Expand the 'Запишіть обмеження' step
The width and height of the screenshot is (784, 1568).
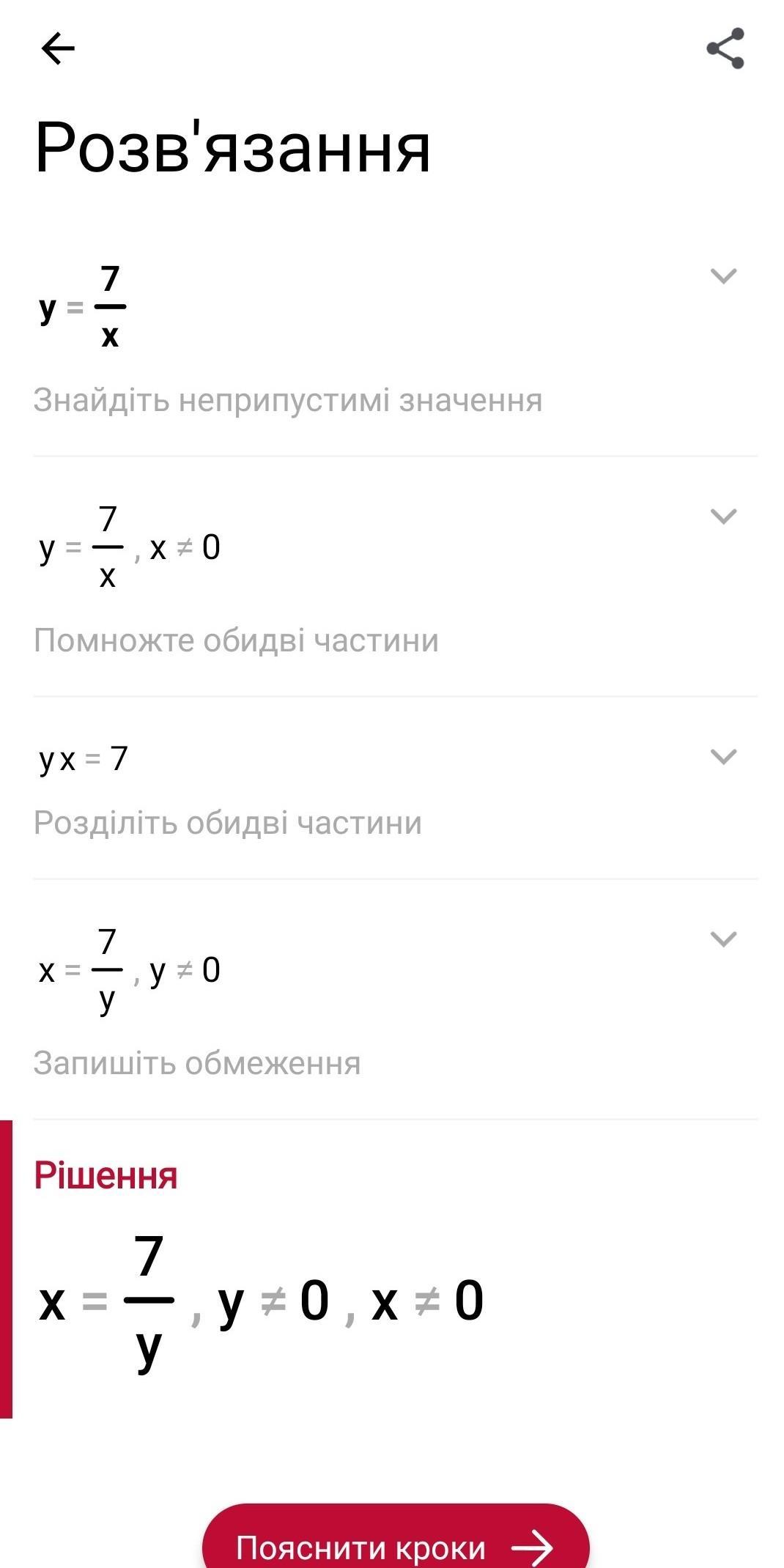point(723,939)
